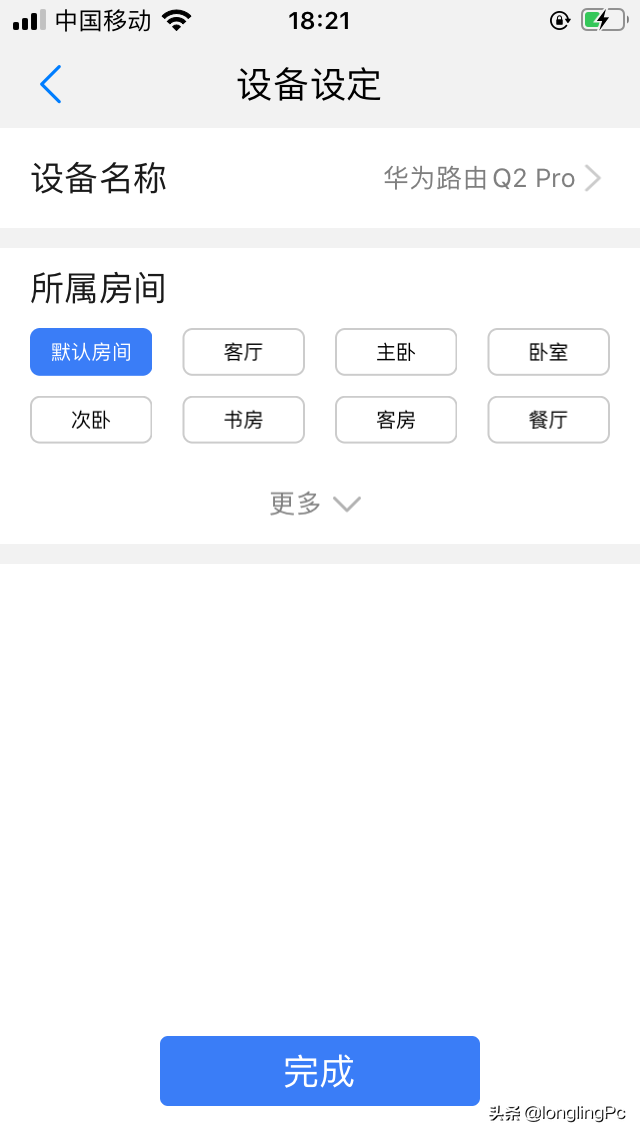
Task: Tap the 餐厅 room chip
Action: coord(549,419)
